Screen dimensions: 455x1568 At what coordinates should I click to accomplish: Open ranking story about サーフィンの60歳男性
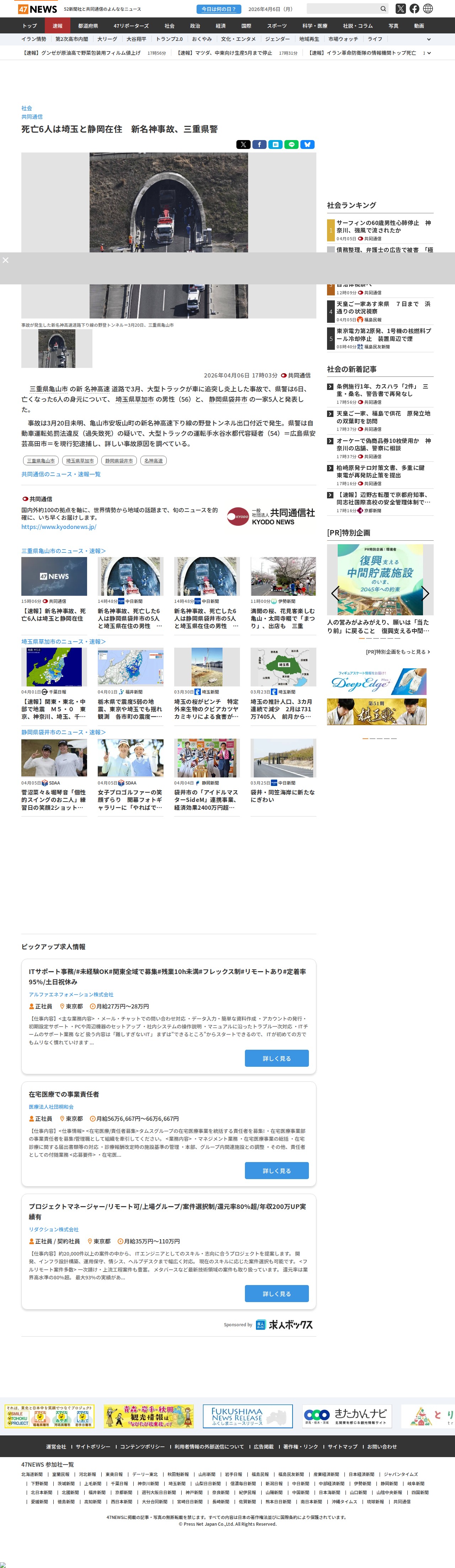point(383,226)
